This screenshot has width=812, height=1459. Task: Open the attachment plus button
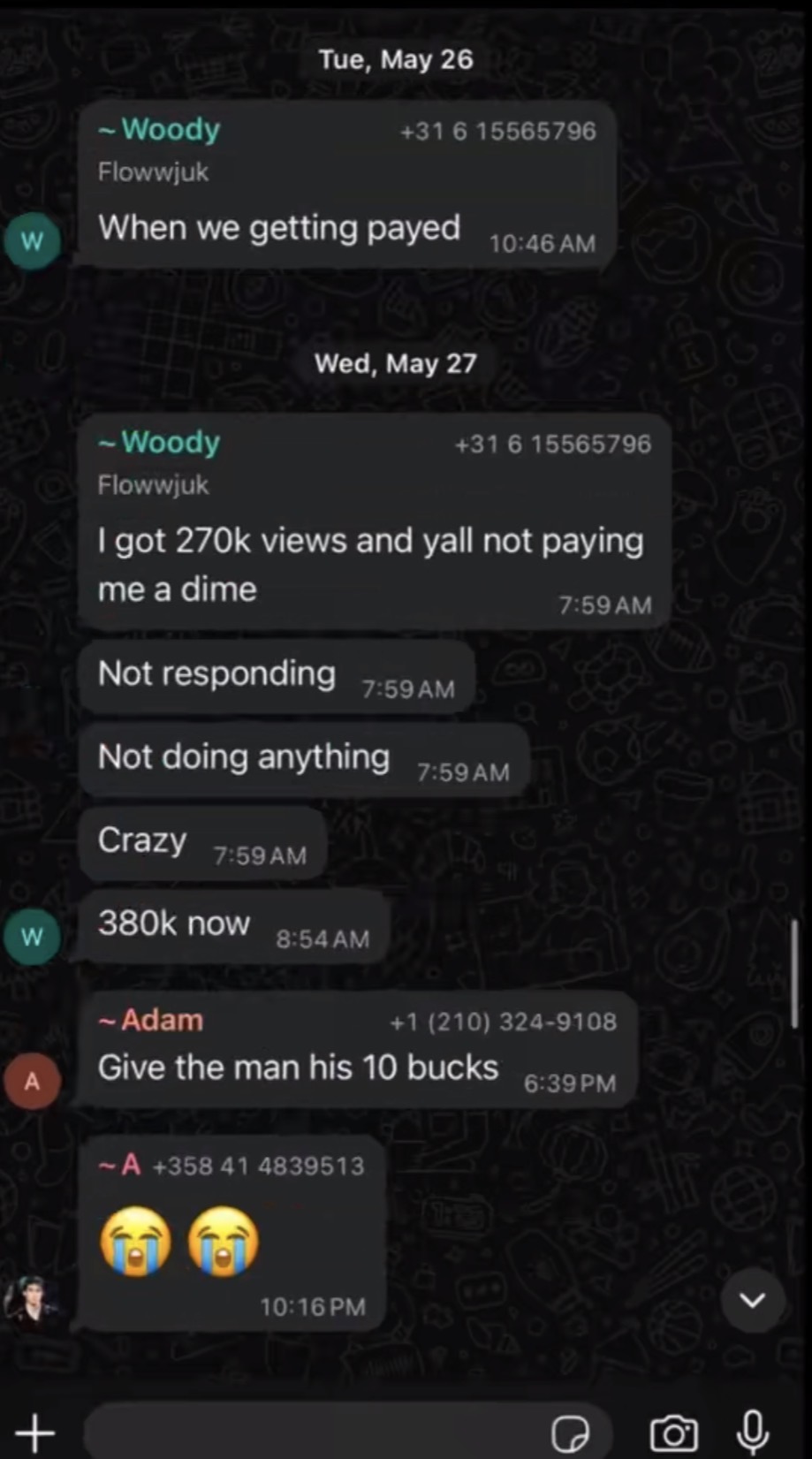pyautogui.click(x=35, y=1432)
